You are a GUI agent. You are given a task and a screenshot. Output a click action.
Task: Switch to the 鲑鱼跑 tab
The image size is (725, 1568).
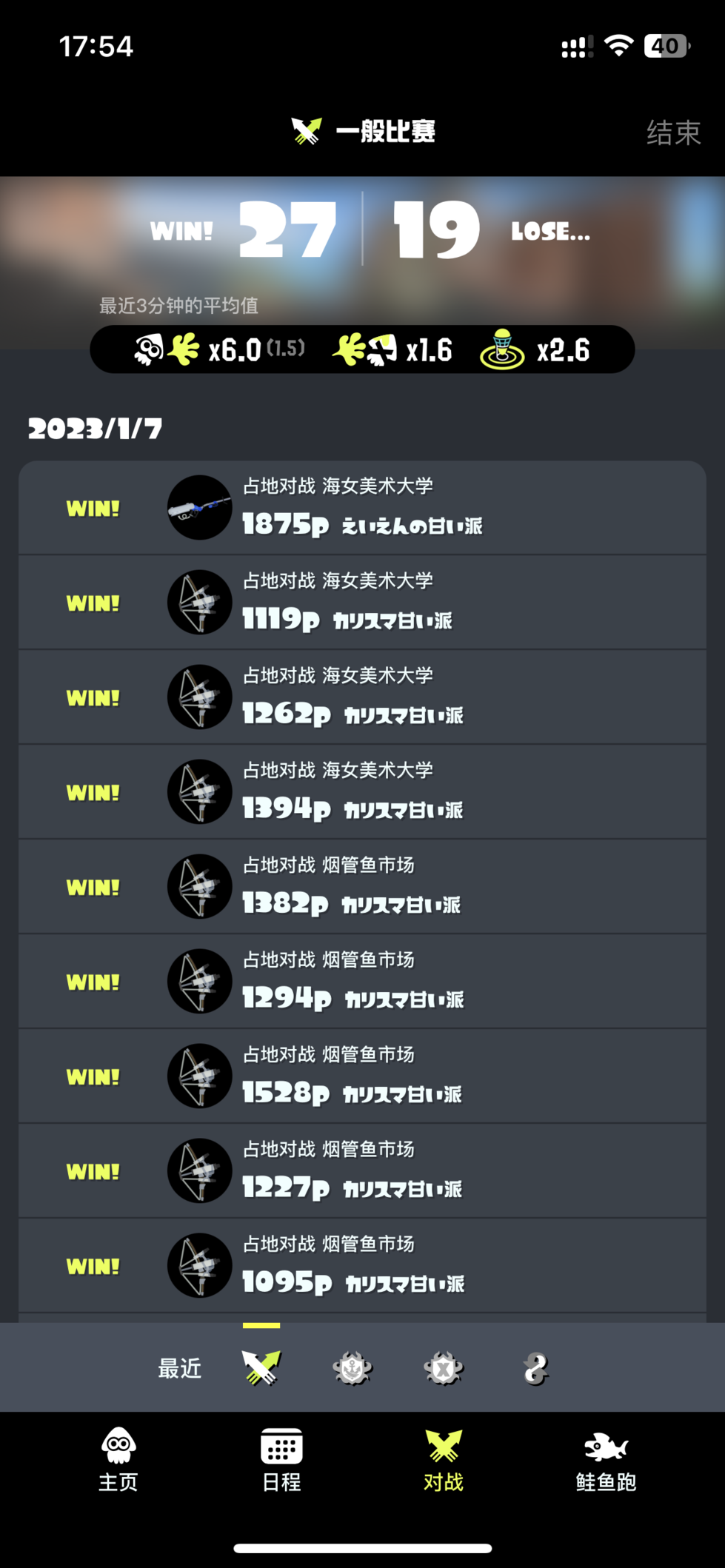[x=606, y=1458]
